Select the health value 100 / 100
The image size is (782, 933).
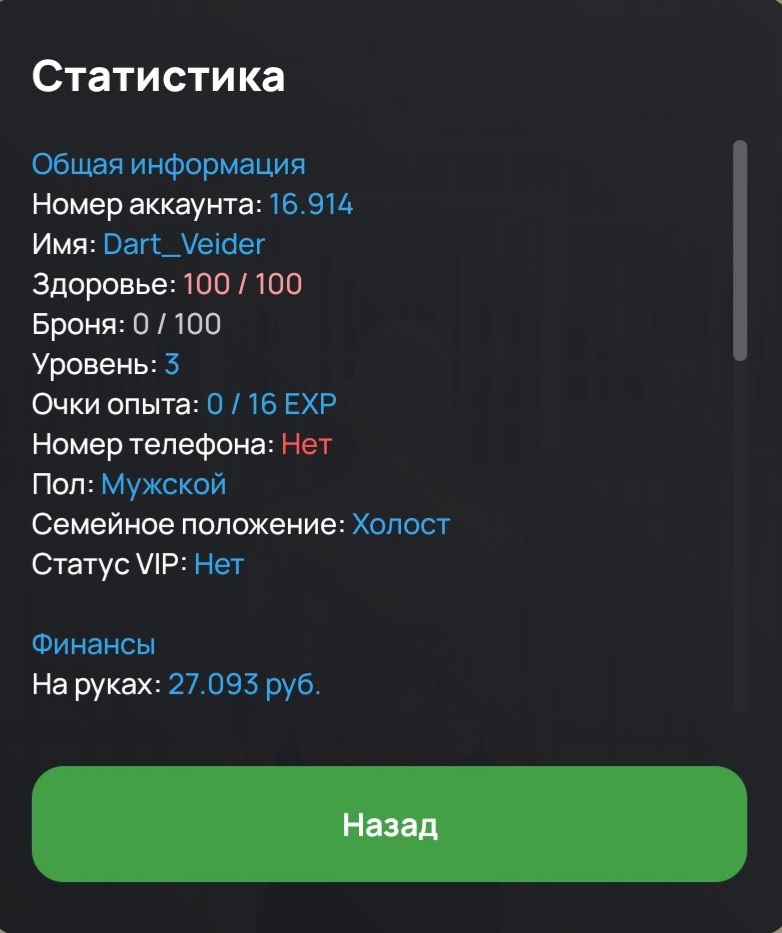[241, 284]
